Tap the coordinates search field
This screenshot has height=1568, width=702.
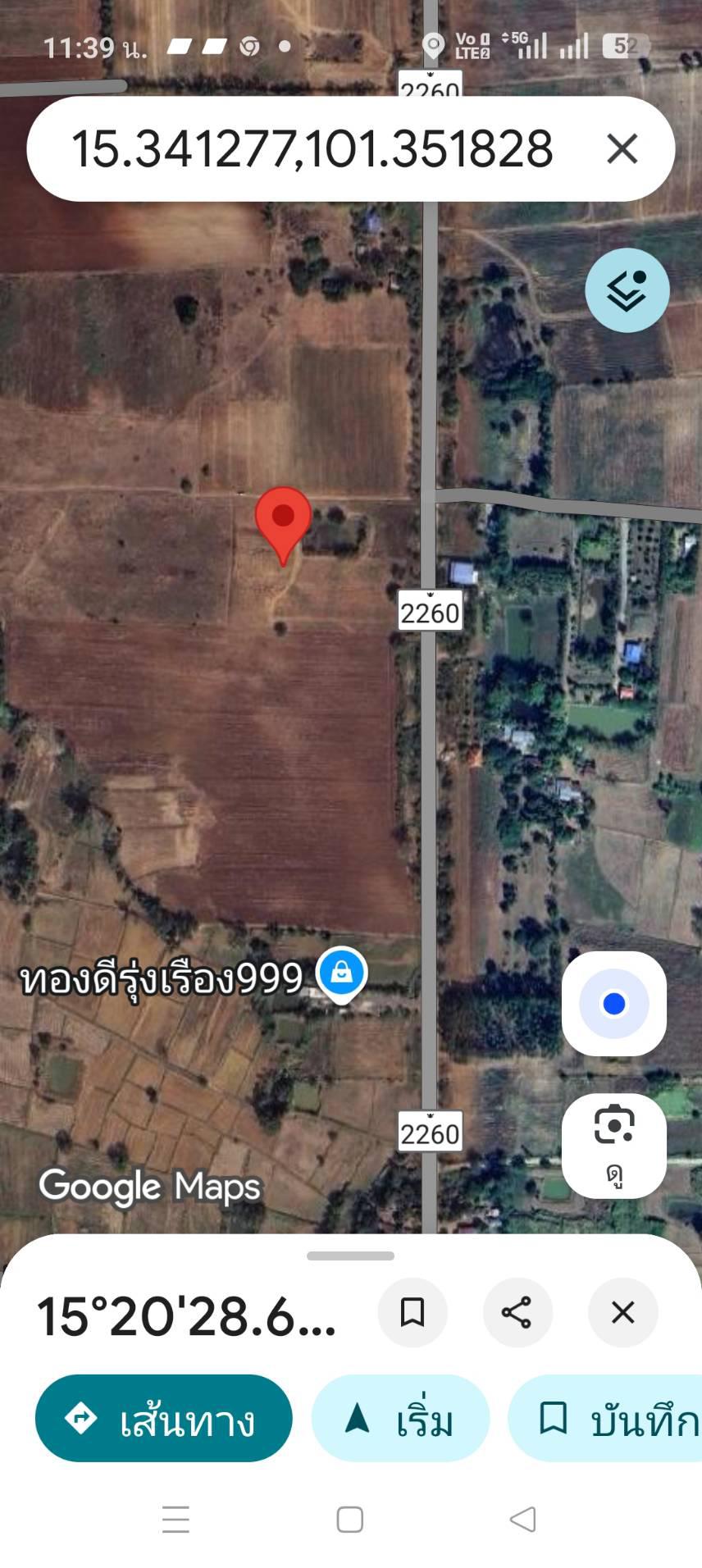point(312,149)
